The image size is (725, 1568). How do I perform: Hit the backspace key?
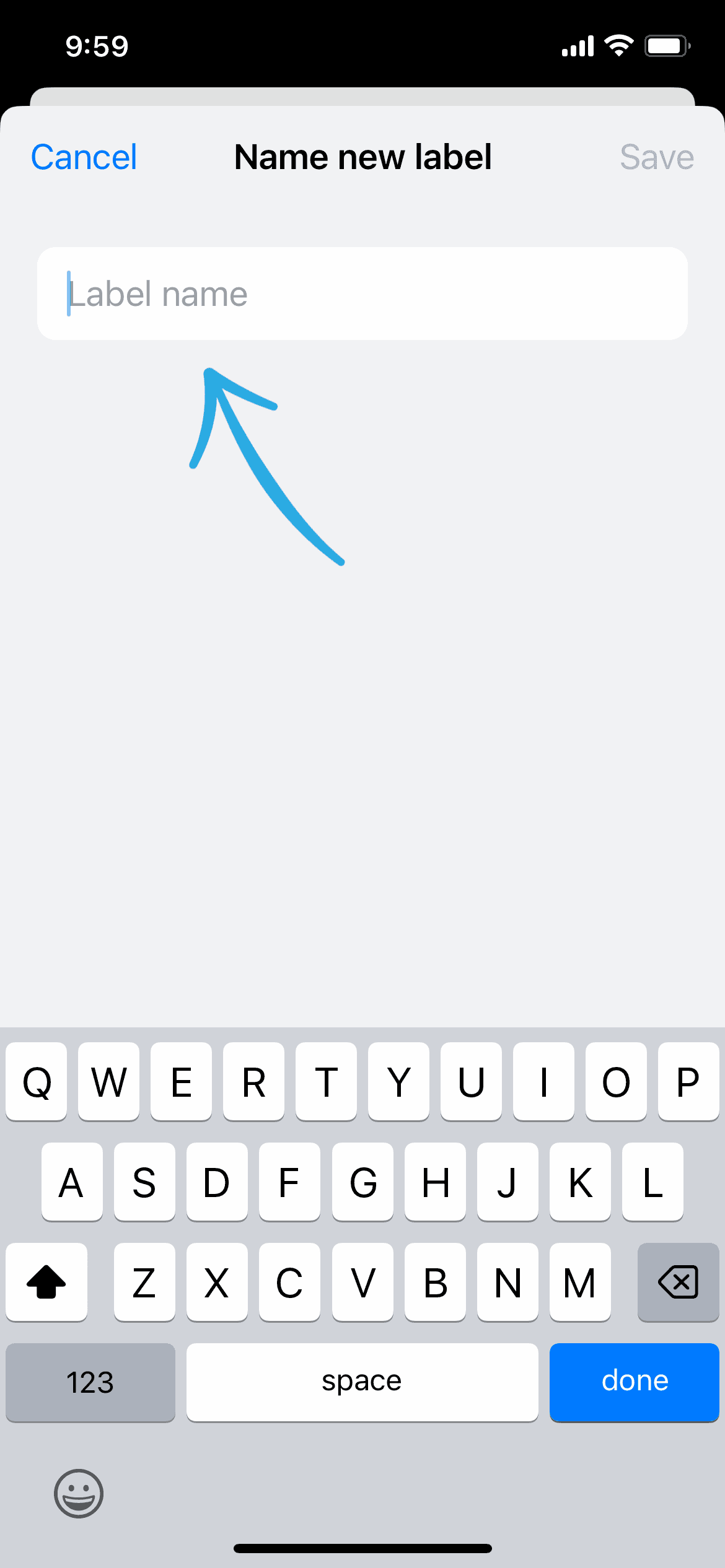point(678,1281)
